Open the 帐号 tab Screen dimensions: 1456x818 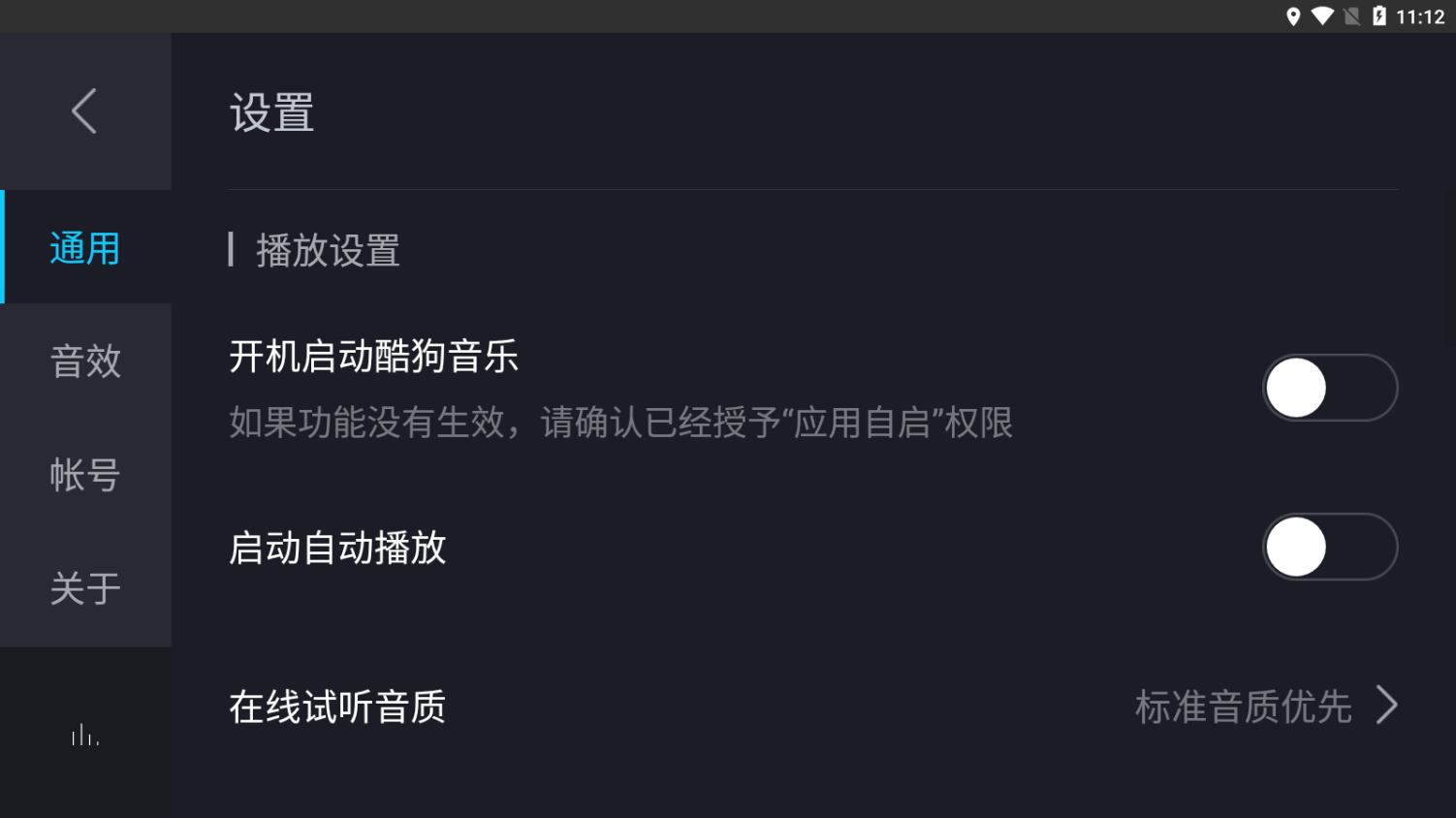tap(85, 475)
